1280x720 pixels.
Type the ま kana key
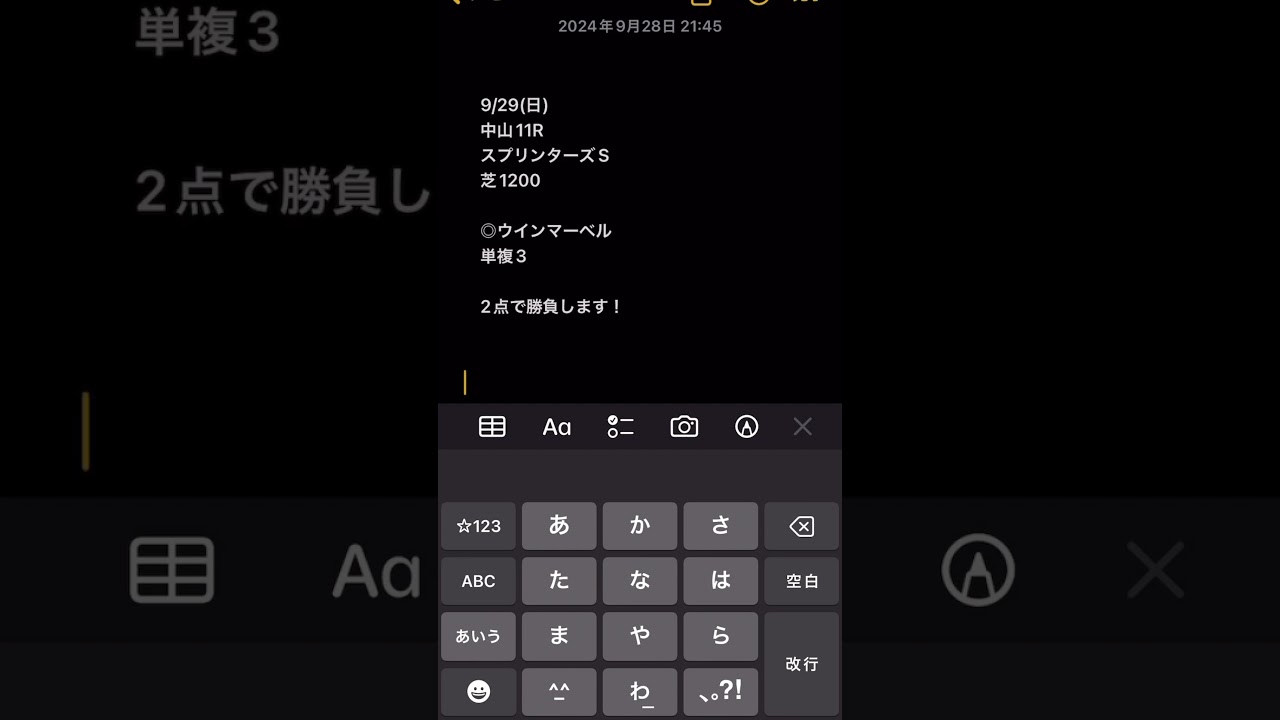(559, 636)
